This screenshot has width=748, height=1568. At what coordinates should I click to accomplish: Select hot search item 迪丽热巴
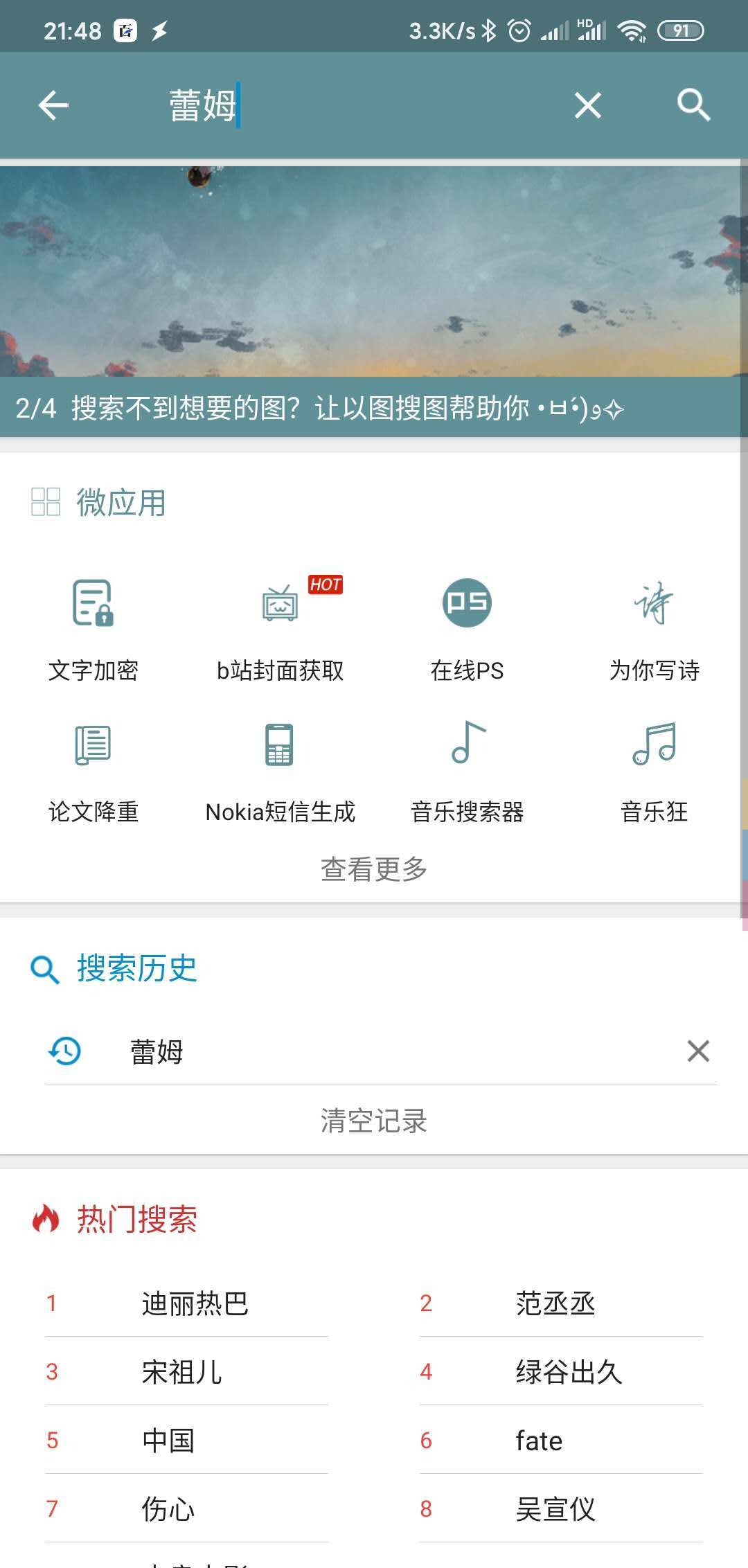click(194, 1303)
